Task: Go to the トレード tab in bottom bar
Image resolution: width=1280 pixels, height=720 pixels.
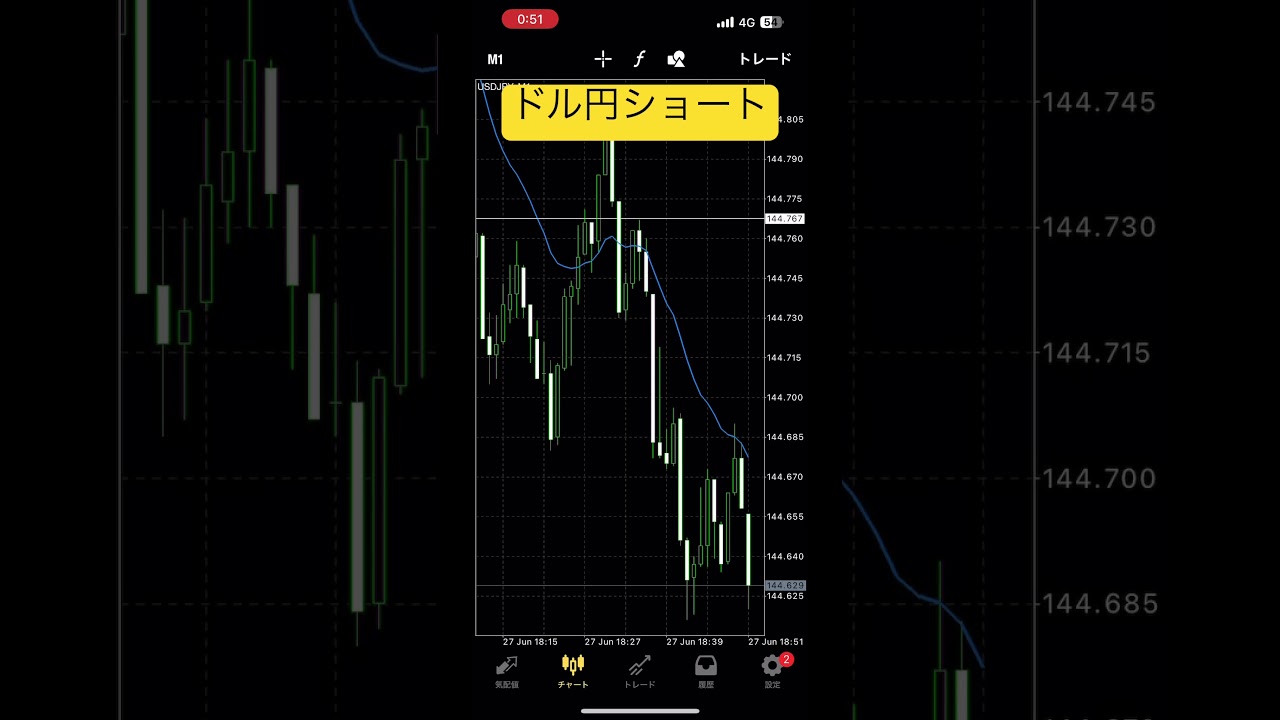Action: (x=640, y=672)
